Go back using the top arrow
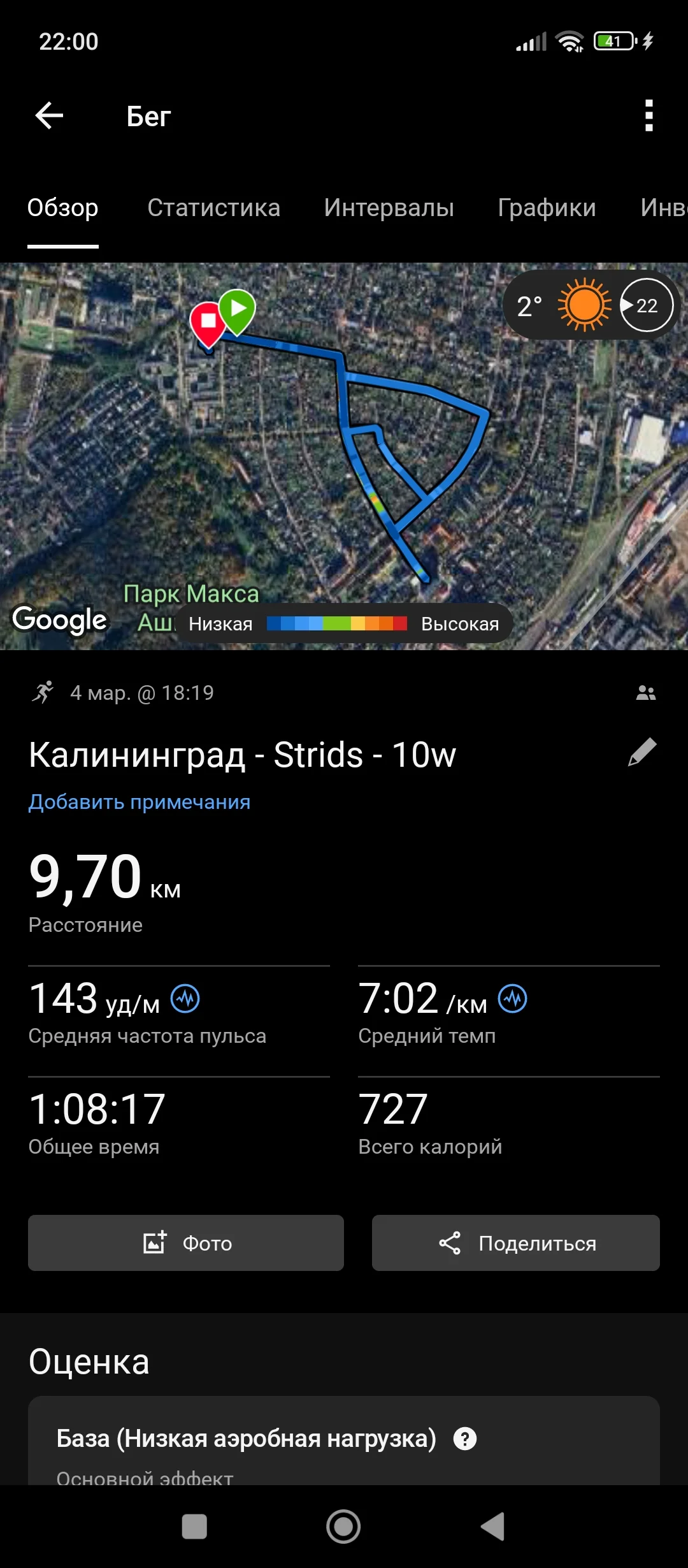The image size is (688, 1568). click(49, 116)
